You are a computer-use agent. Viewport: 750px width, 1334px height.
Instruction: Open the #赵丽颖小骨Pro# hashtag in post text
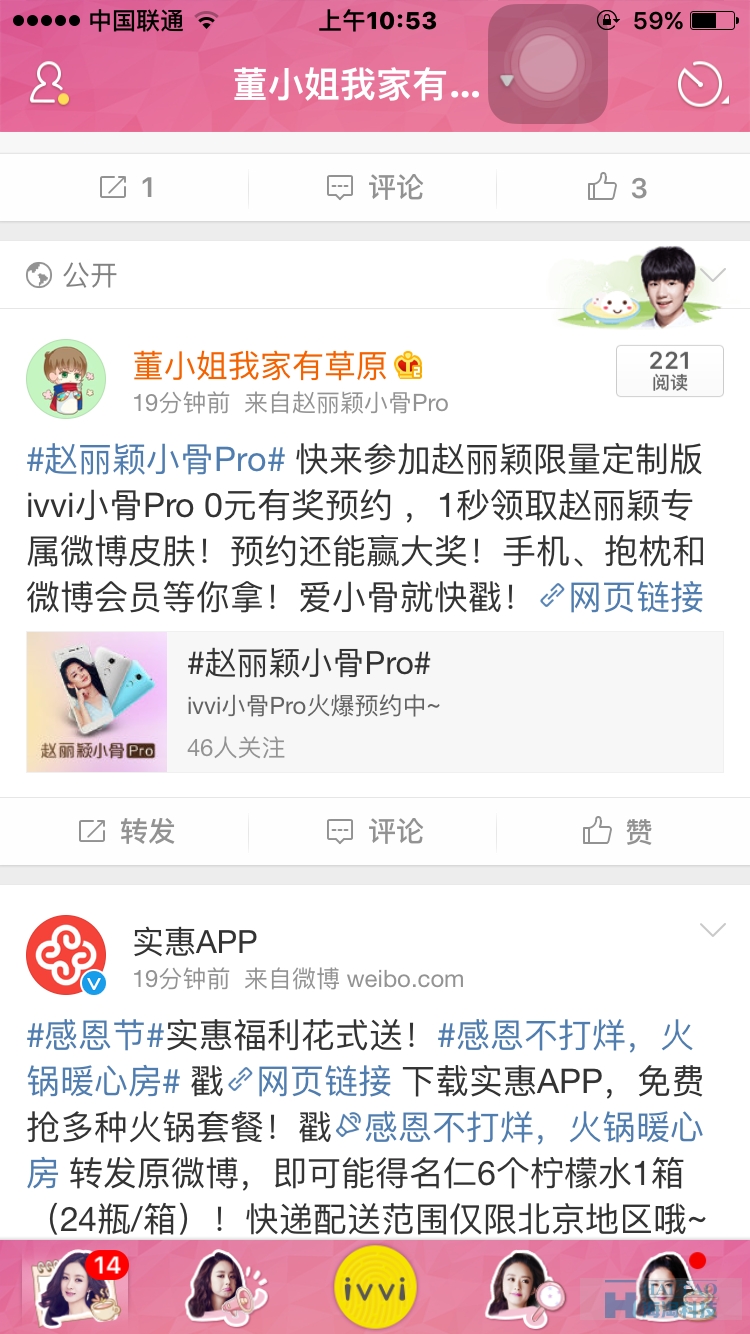(156, 460)
